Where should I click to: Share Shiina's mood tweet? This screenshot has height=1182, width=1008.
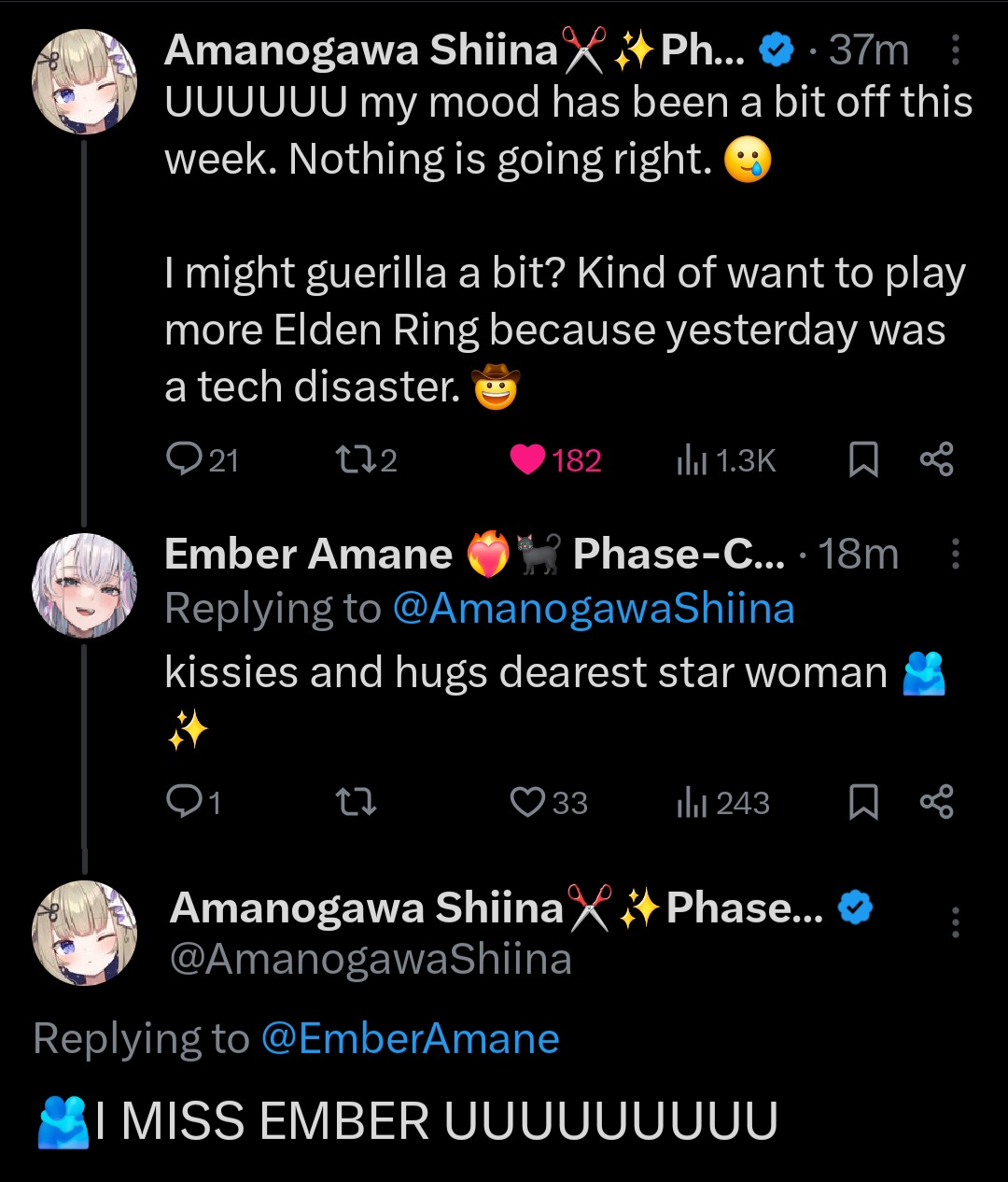click(x=936, y=459)
